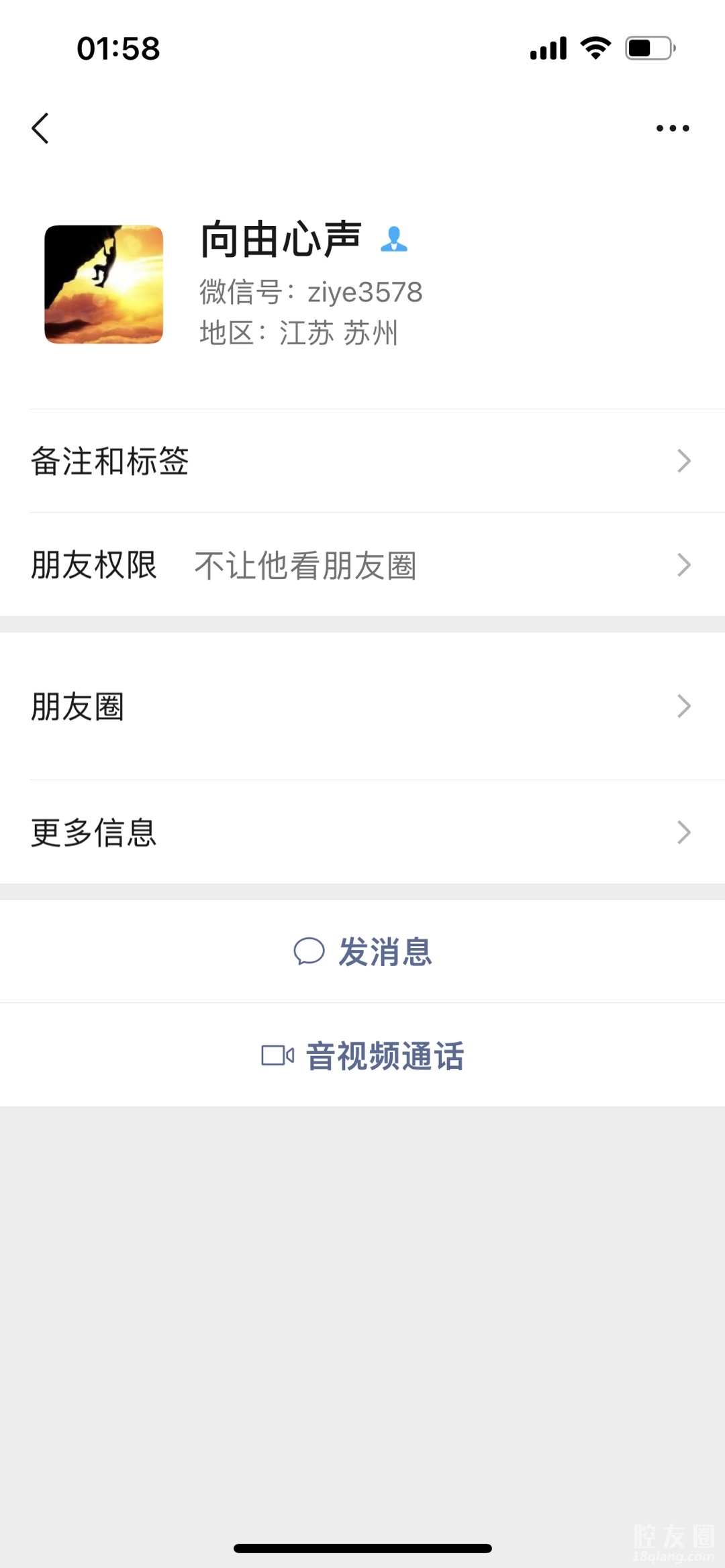
Task: Start 音视频通话 call
Action: point(362,1055)
